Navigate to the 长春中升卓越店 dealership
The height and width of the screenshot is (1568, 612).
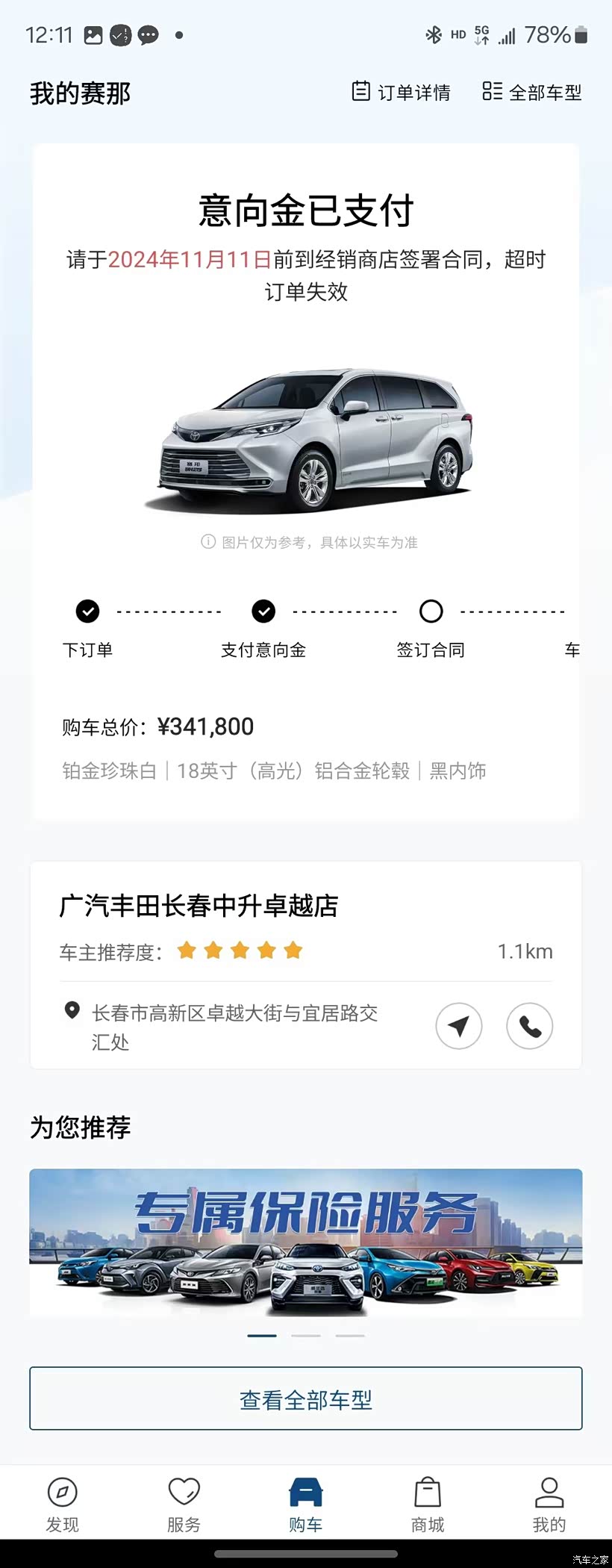pyautogui.click(x=458, y=1026)
